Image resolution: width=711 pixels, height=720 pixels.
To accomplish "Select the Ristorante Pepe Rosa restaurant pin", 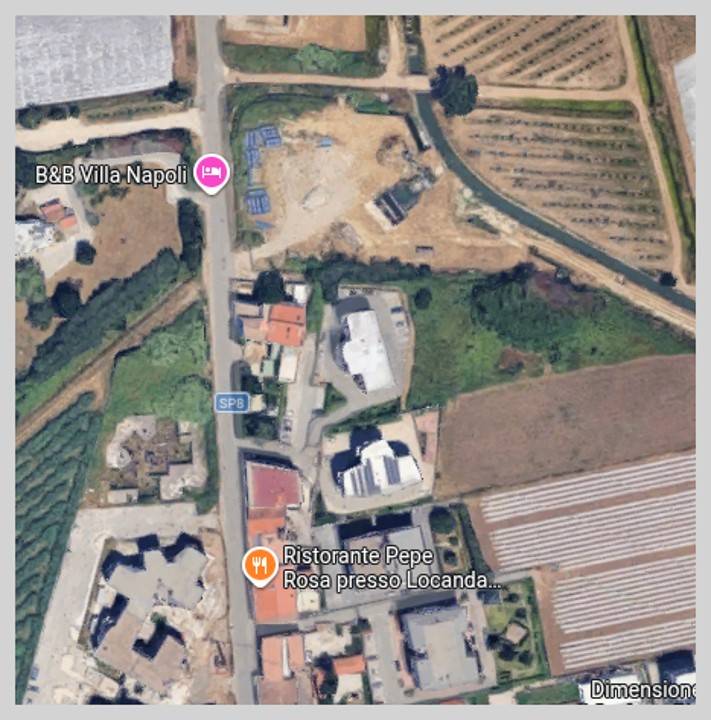I will tap(260, 566).
